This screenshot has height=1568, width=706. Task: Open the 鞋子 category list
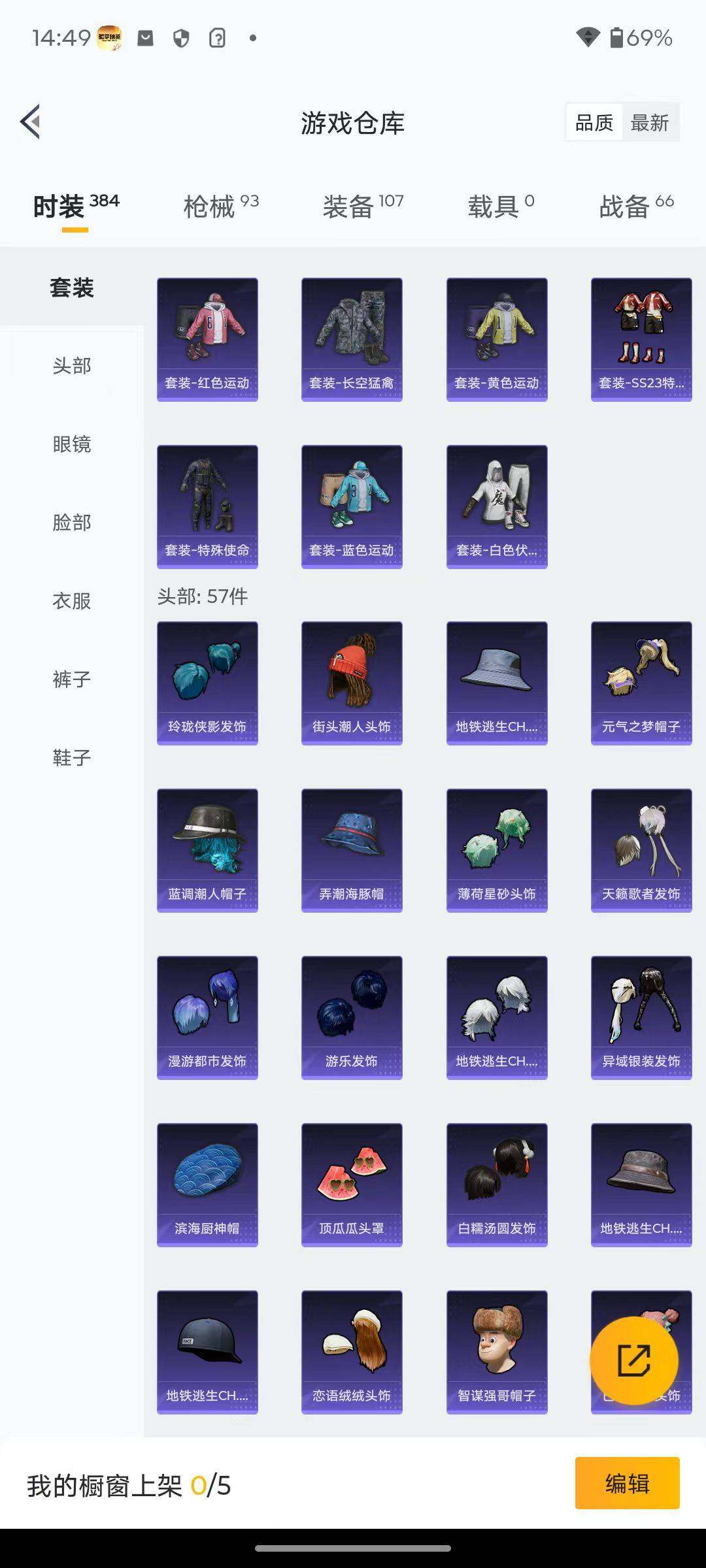72,758
